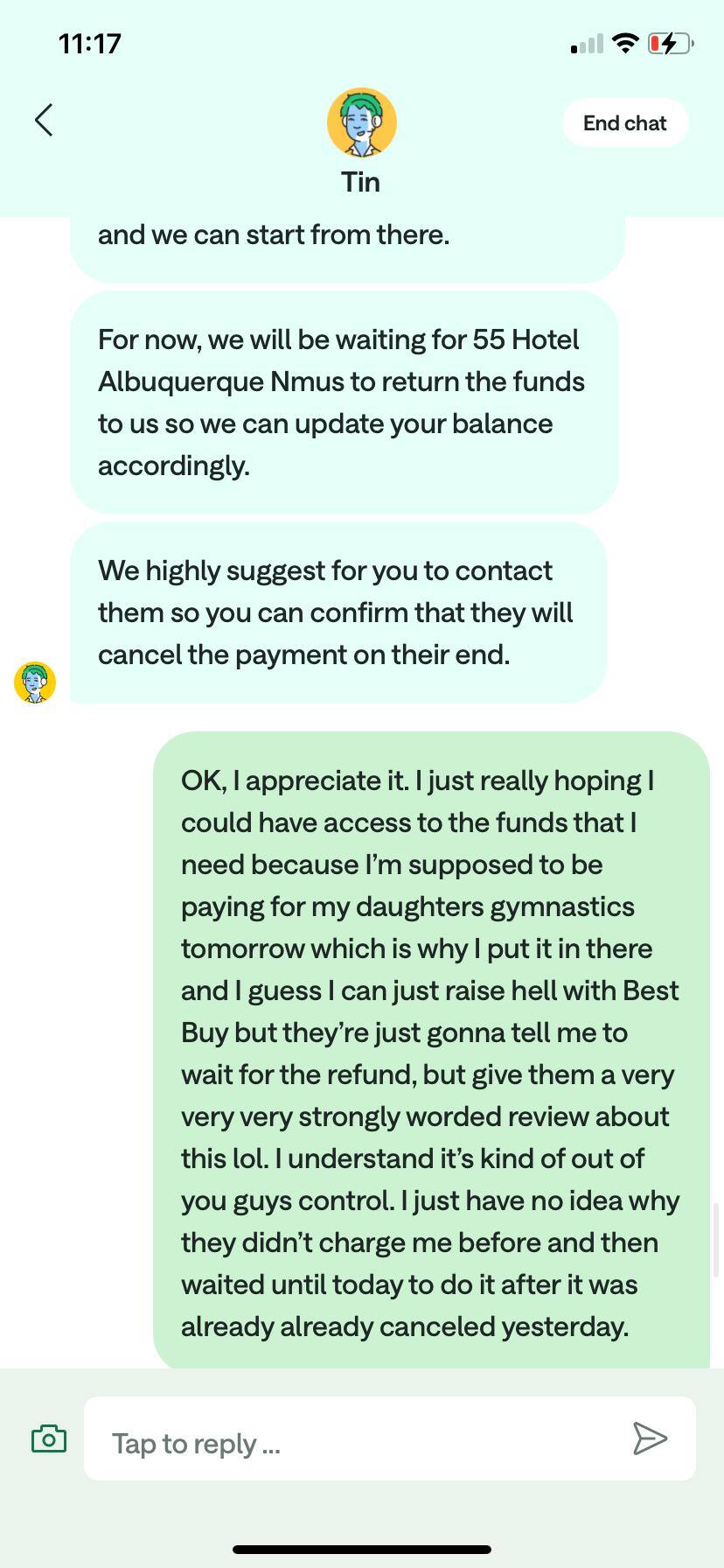Tap the camera icon to attach a photo

pos(50,1438)
